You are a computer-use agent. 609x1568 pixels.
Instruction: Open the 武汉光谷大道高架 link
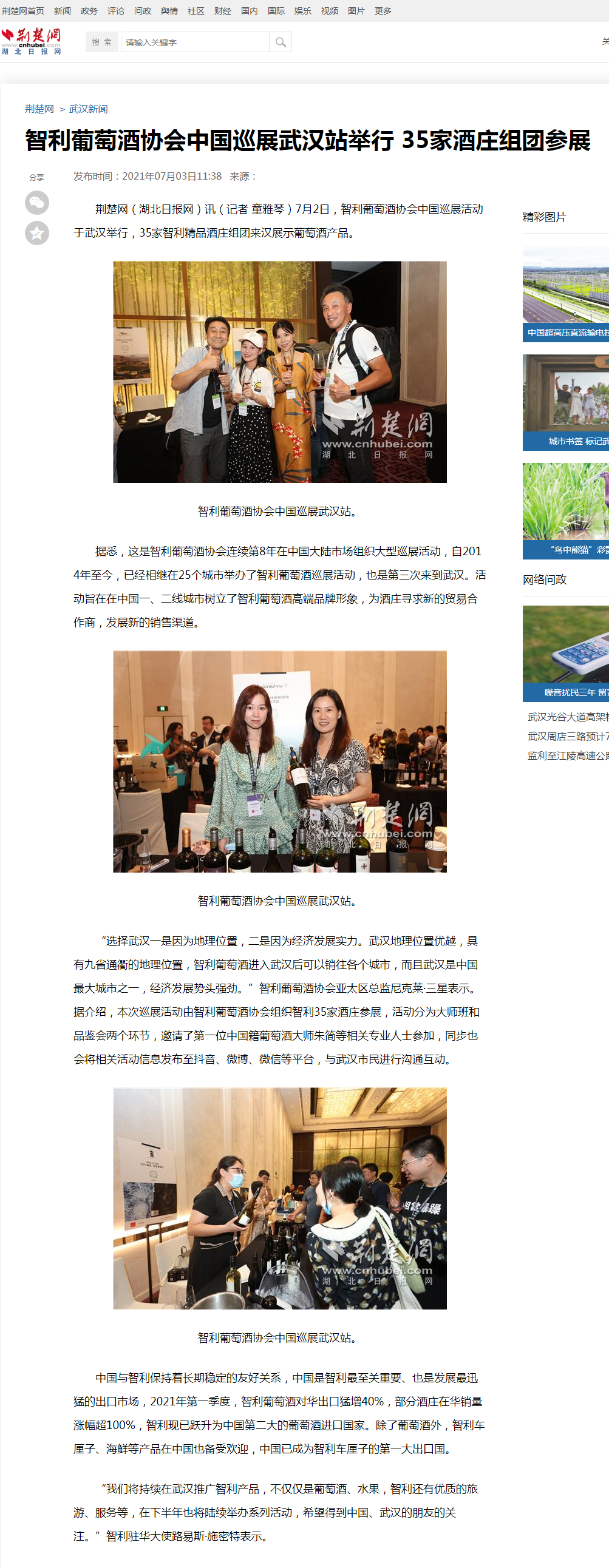[x=568, y=717]
